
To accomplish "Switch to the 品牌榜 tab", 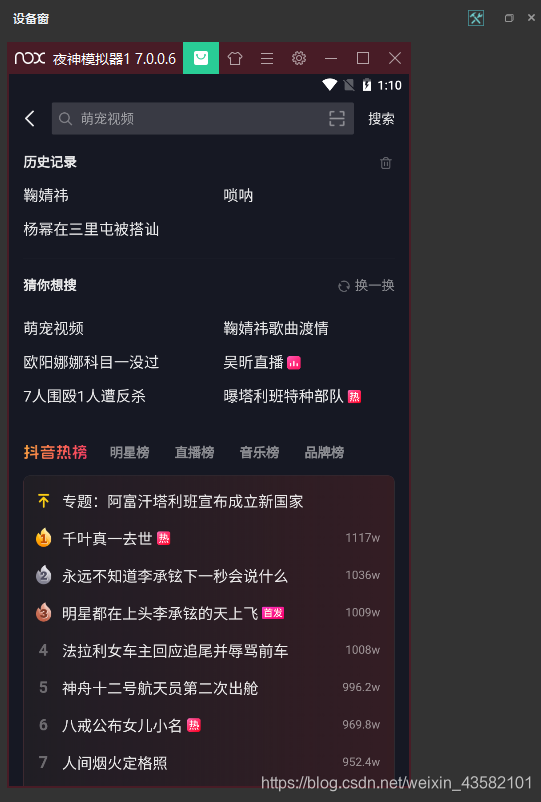I will (324, 452).
